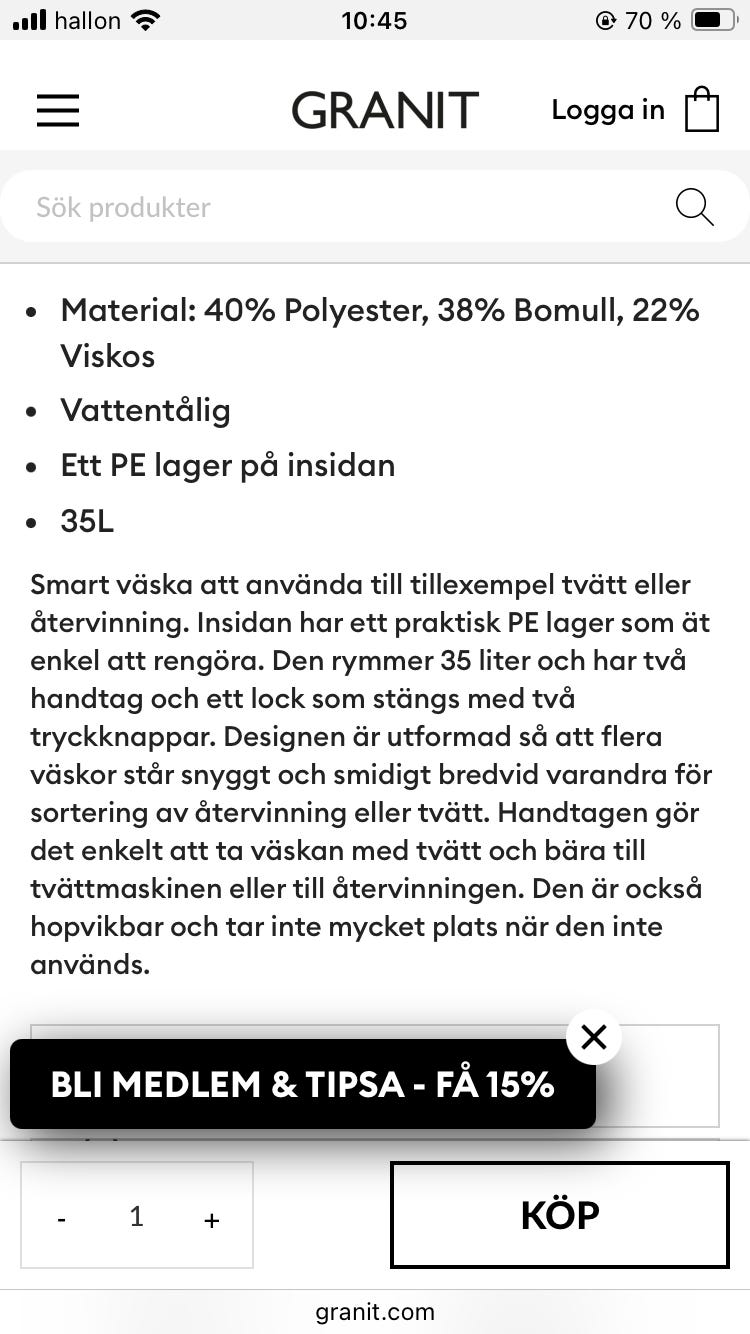Open the BLI MEDLEM & TIPSA promotion
Viewport: 750px width, 1334px height.
(301, 1083)
